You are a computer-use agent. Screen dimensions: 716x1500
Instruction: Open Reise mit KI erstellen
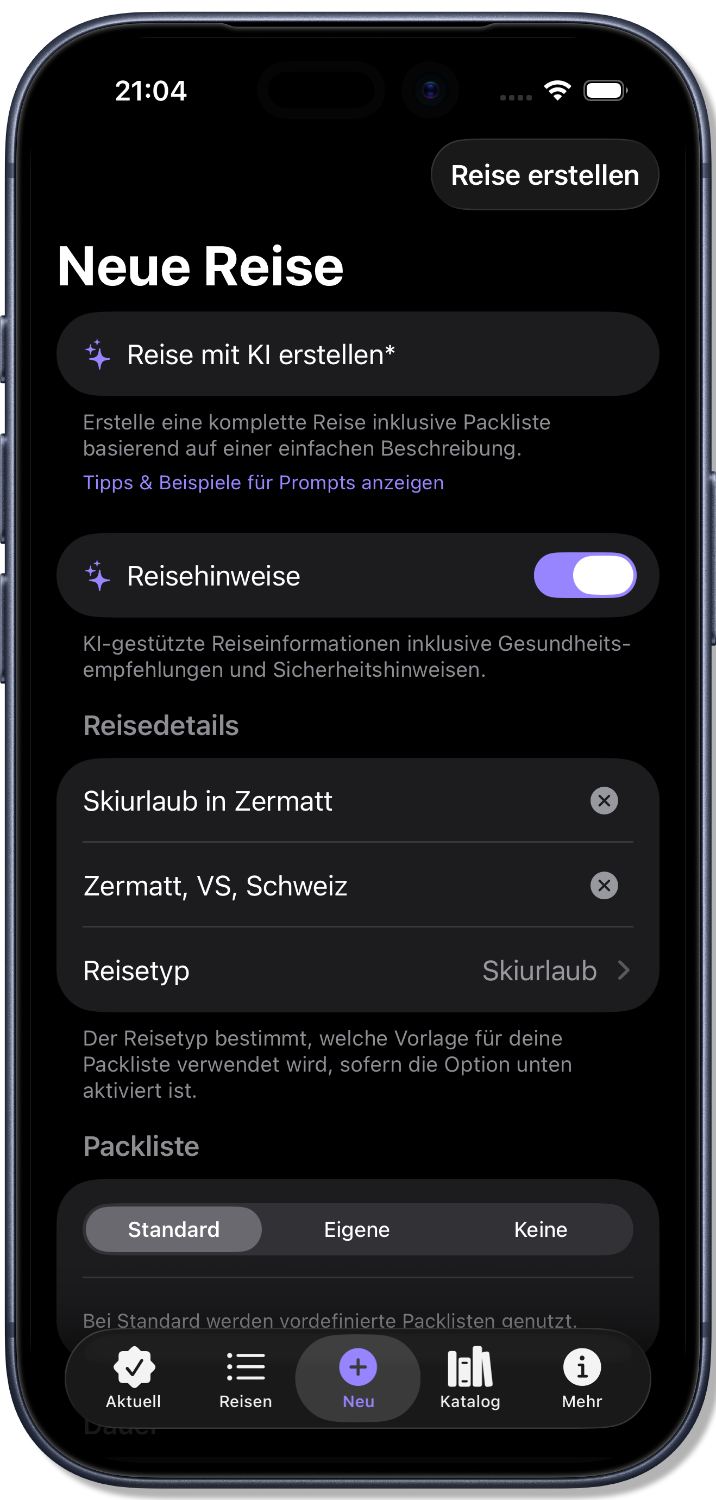[x=357, y=355]
